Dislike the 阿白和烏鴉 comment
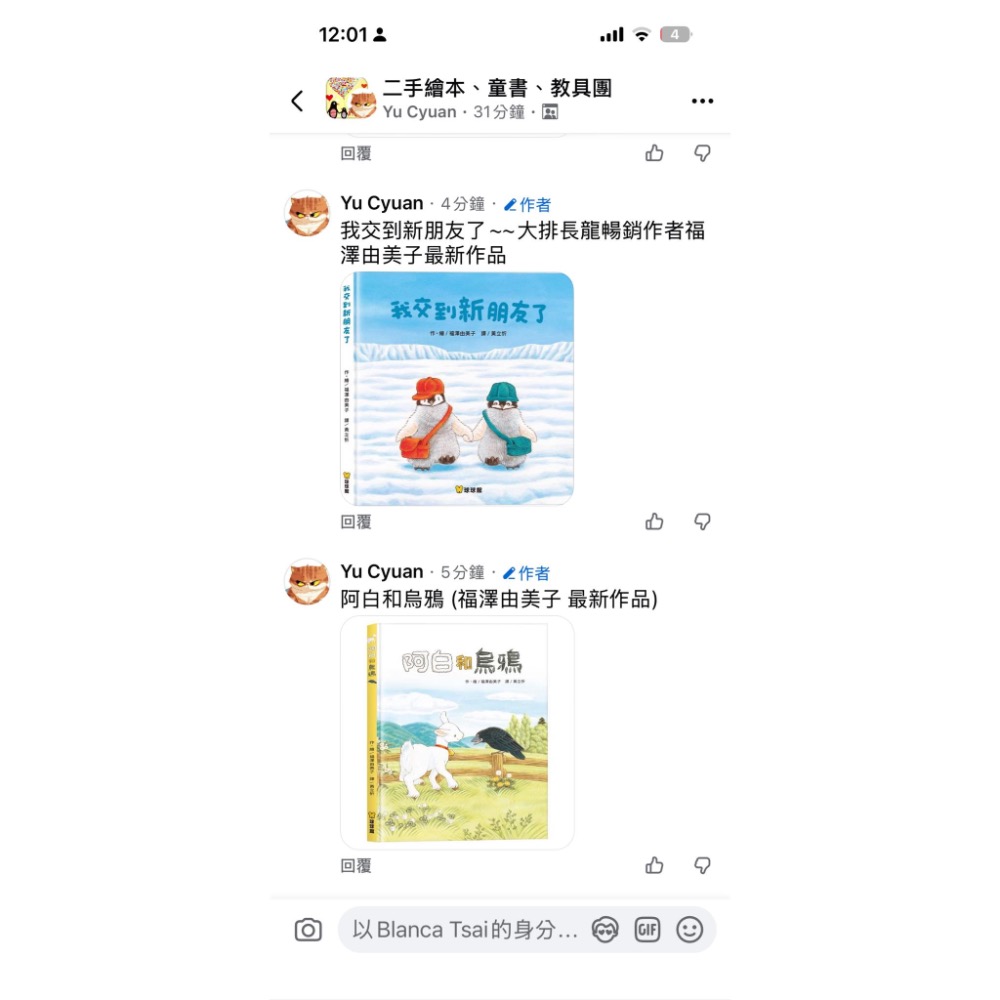Viewport: 1000px width, 1000px height. (703, 866)
